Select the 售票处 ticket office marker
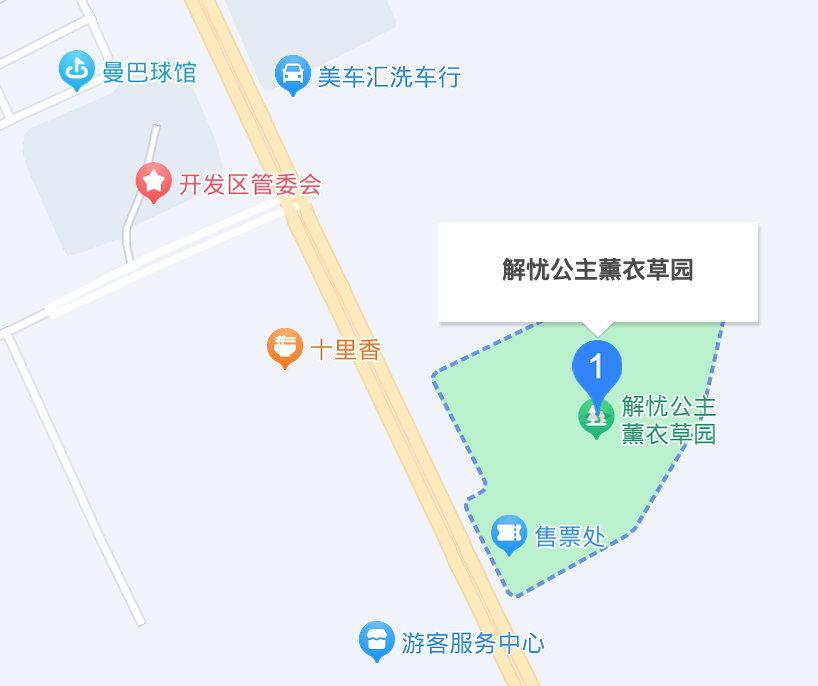 coord(510,534)
